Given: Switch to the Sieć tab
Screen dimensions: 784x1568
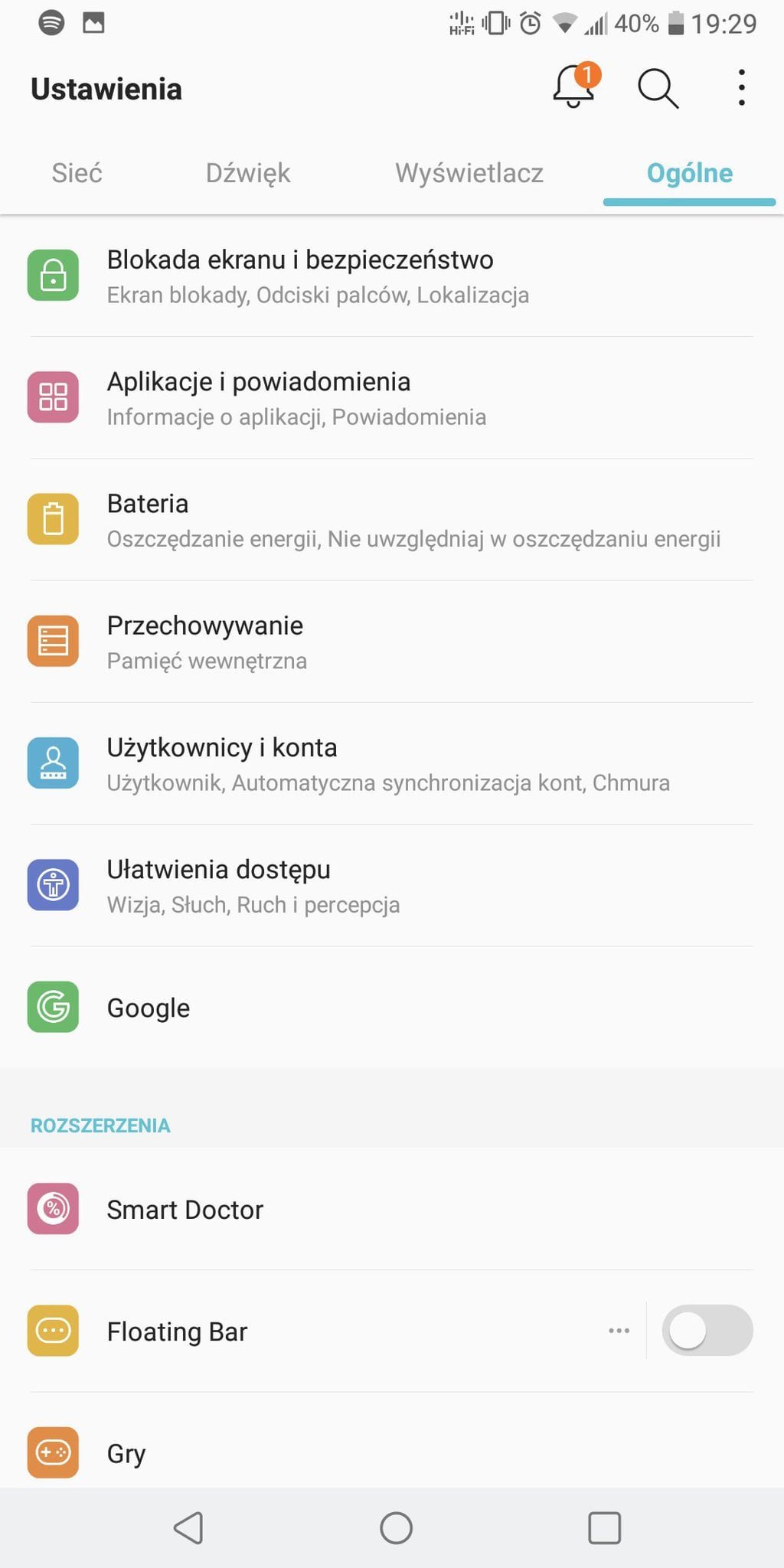Looking at the screenshot, I should point(77,173).
